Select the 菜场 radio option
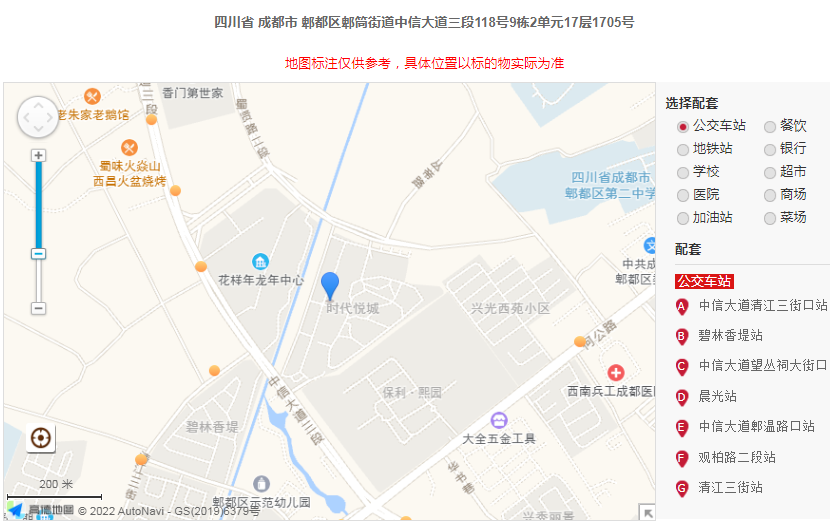The height and width of the screenshot is (524, 830). tap(770, 218)
